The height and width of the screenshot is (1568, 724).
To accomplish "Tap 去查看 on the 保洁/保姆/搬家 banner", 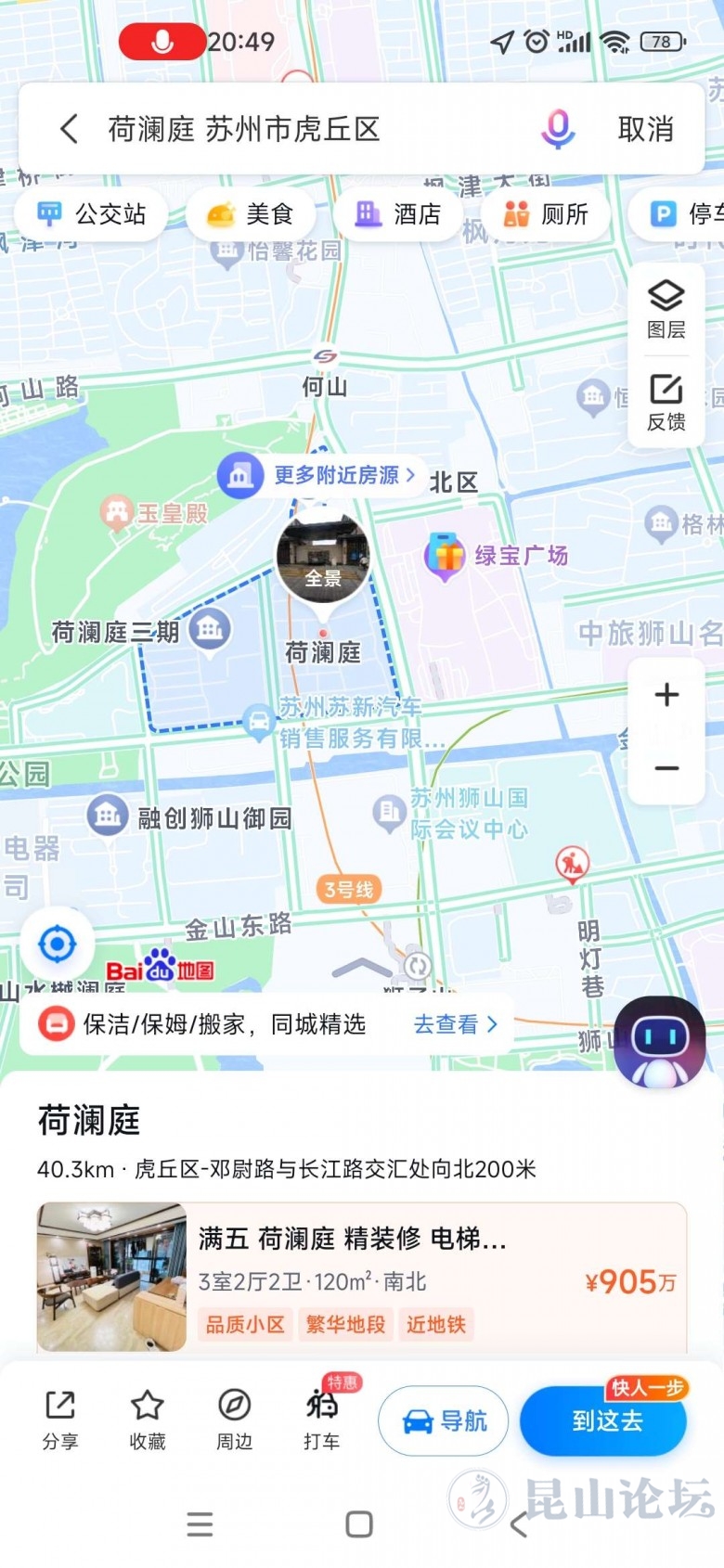I will (455, 1024).
